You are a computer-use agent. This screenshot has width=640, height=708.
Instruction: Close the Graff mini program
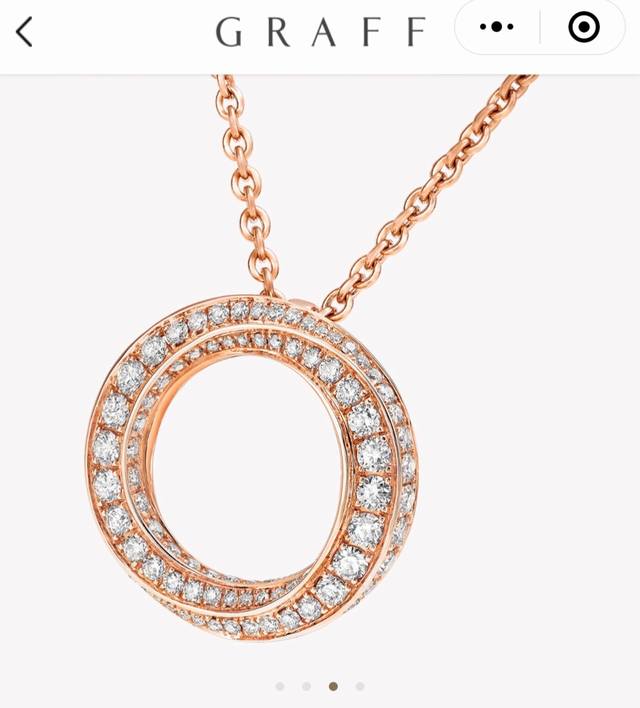click(584, 27)
